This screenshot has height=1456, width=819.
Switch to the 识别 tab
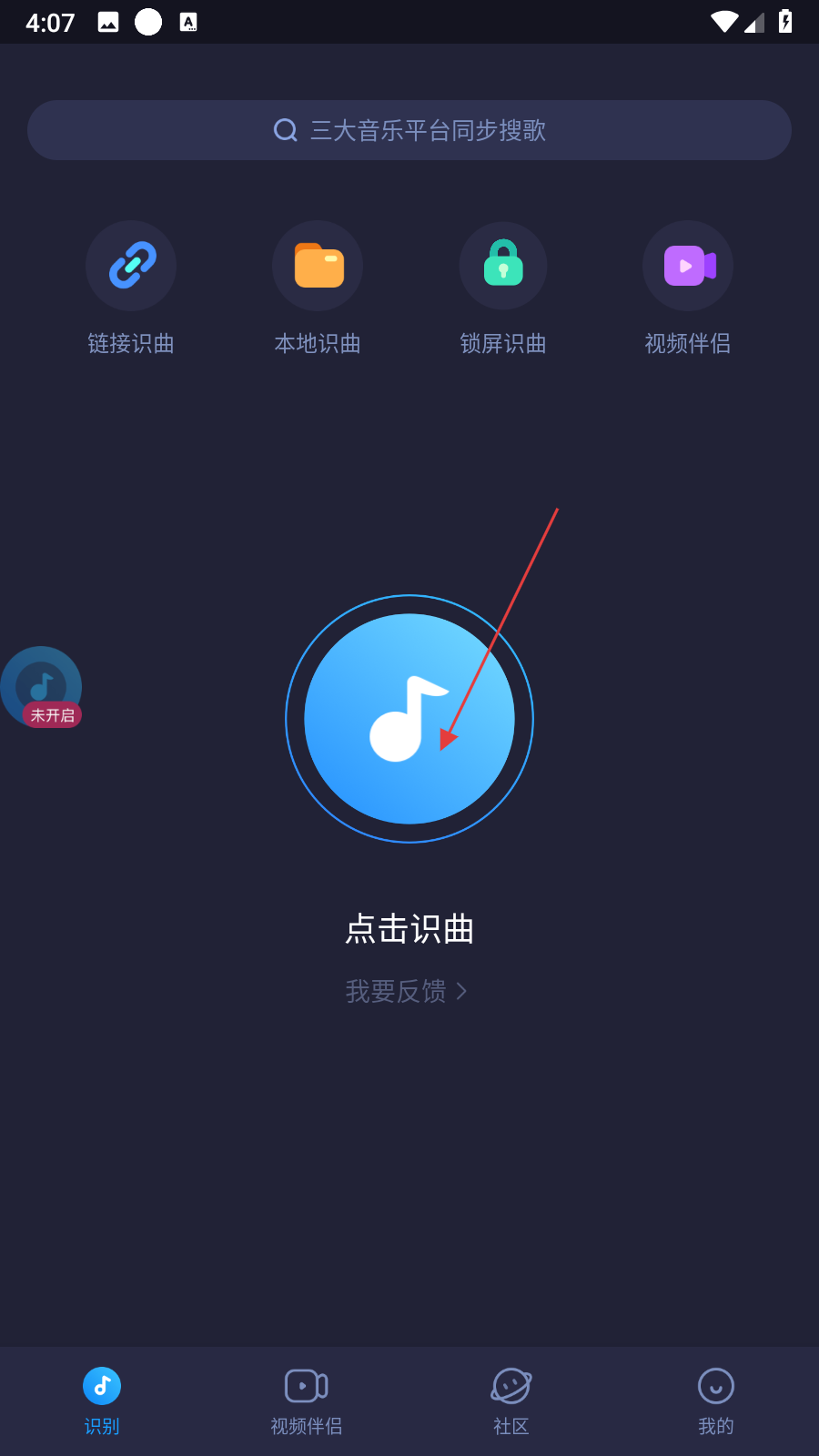[x=102, y=1400]
